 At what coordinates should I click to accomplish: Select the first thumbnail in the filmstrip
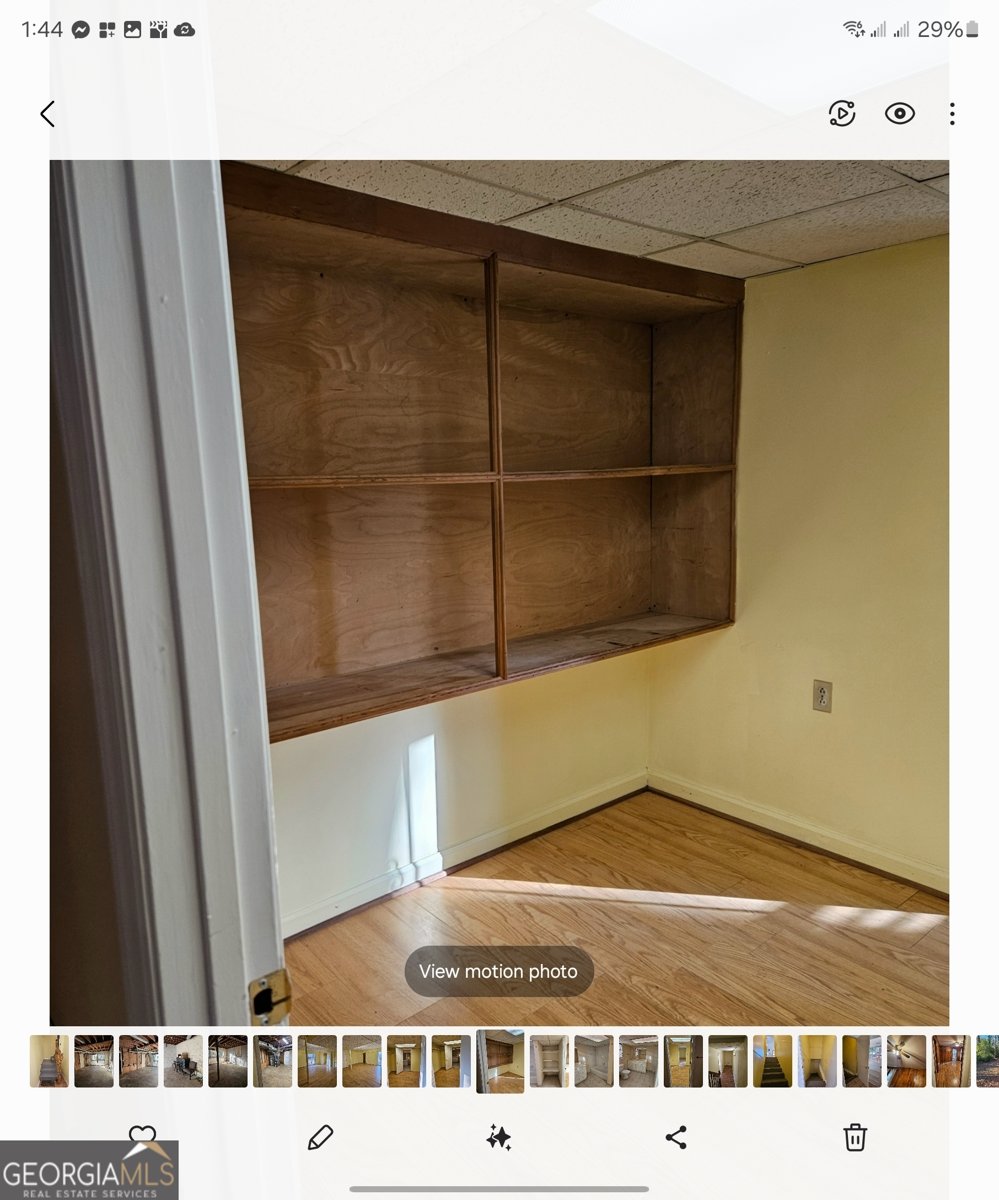tap(49, 1061)
